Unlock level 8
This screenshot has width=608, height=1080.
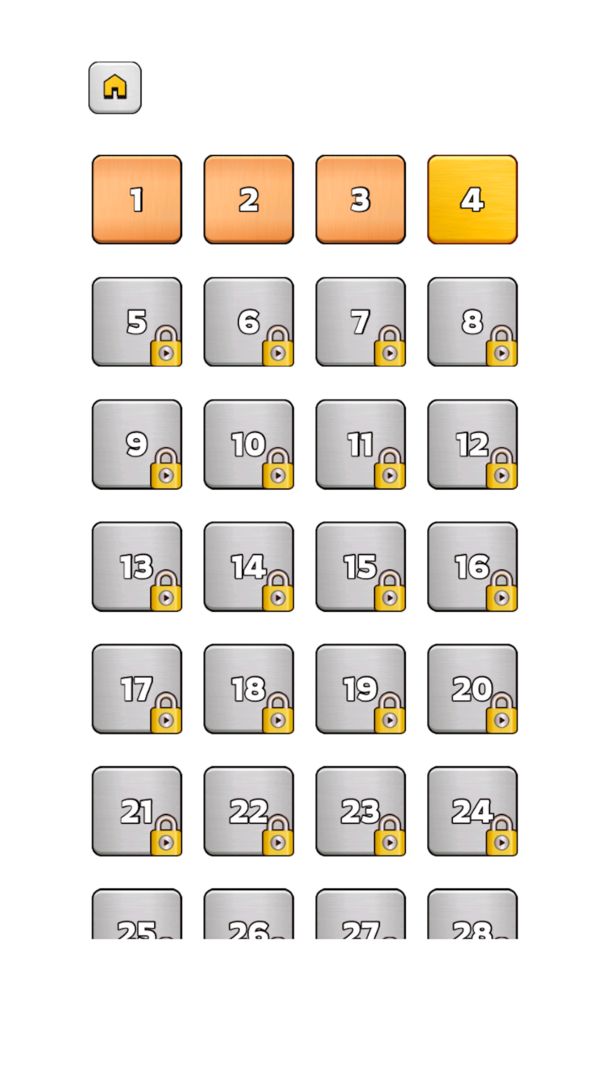[473, 322]
